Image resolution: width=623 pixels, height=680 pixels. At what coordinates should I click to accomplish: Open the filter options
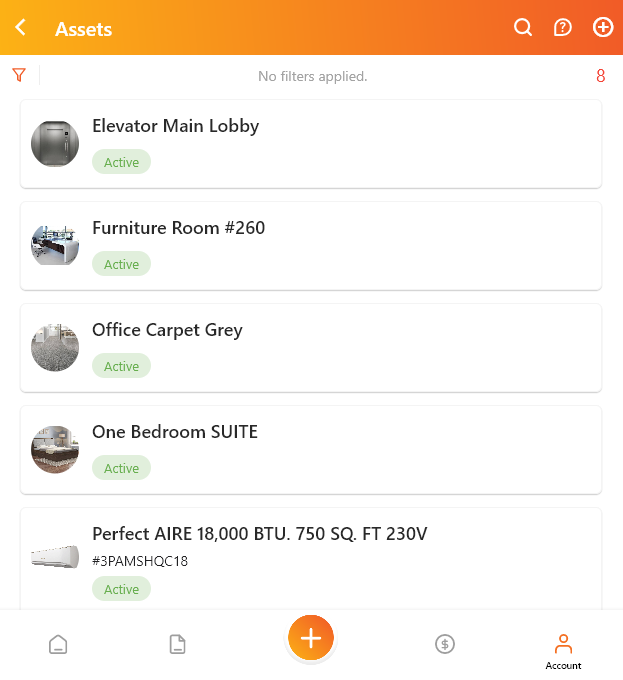click(x=19, y=75)
